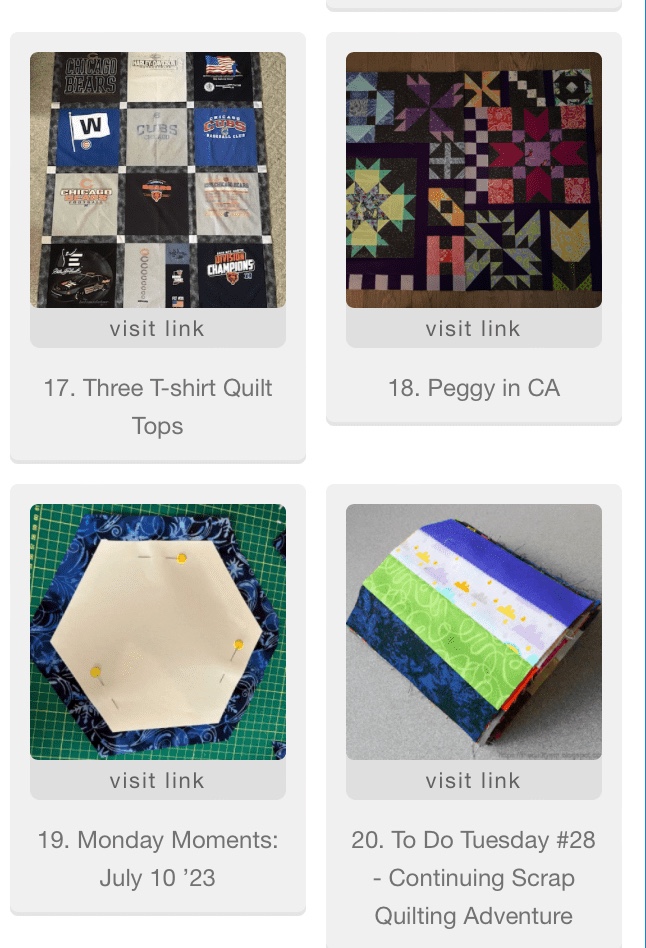Tap visit link under Peggy's quilt photo

pyautogui.click(x=473, y=328)
